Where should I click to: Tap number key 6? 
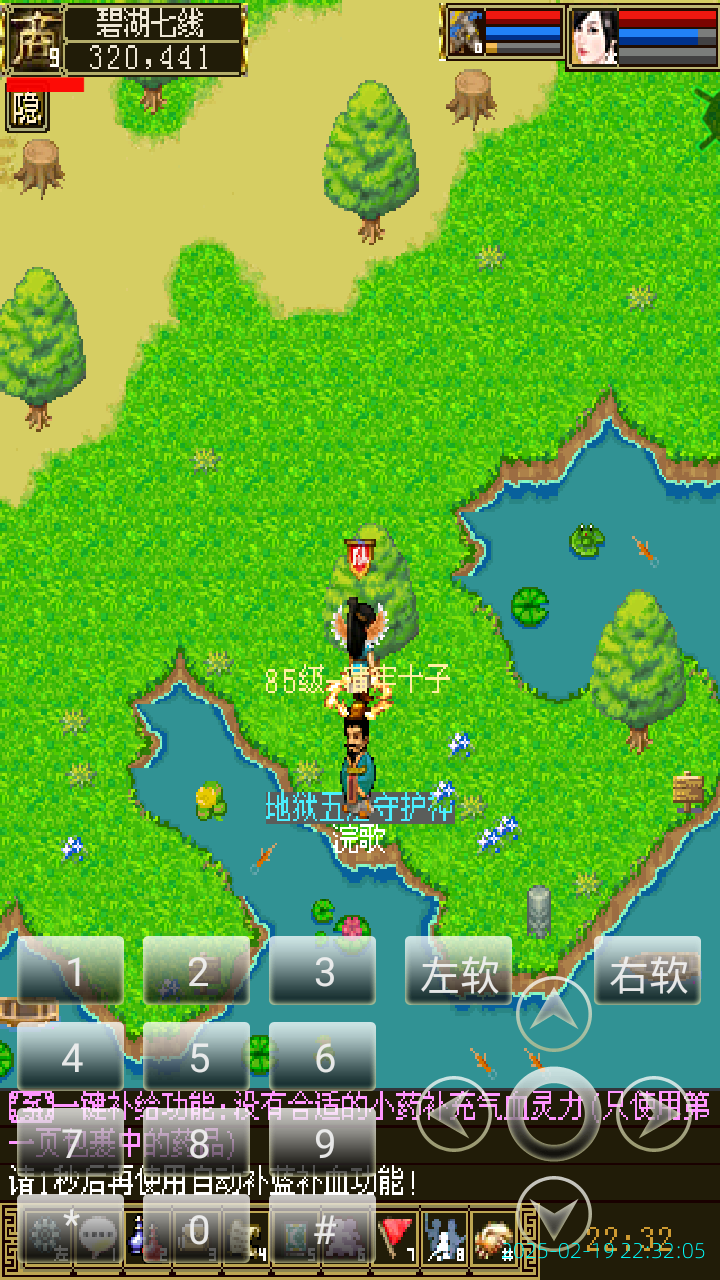[x=323, y=1056]
